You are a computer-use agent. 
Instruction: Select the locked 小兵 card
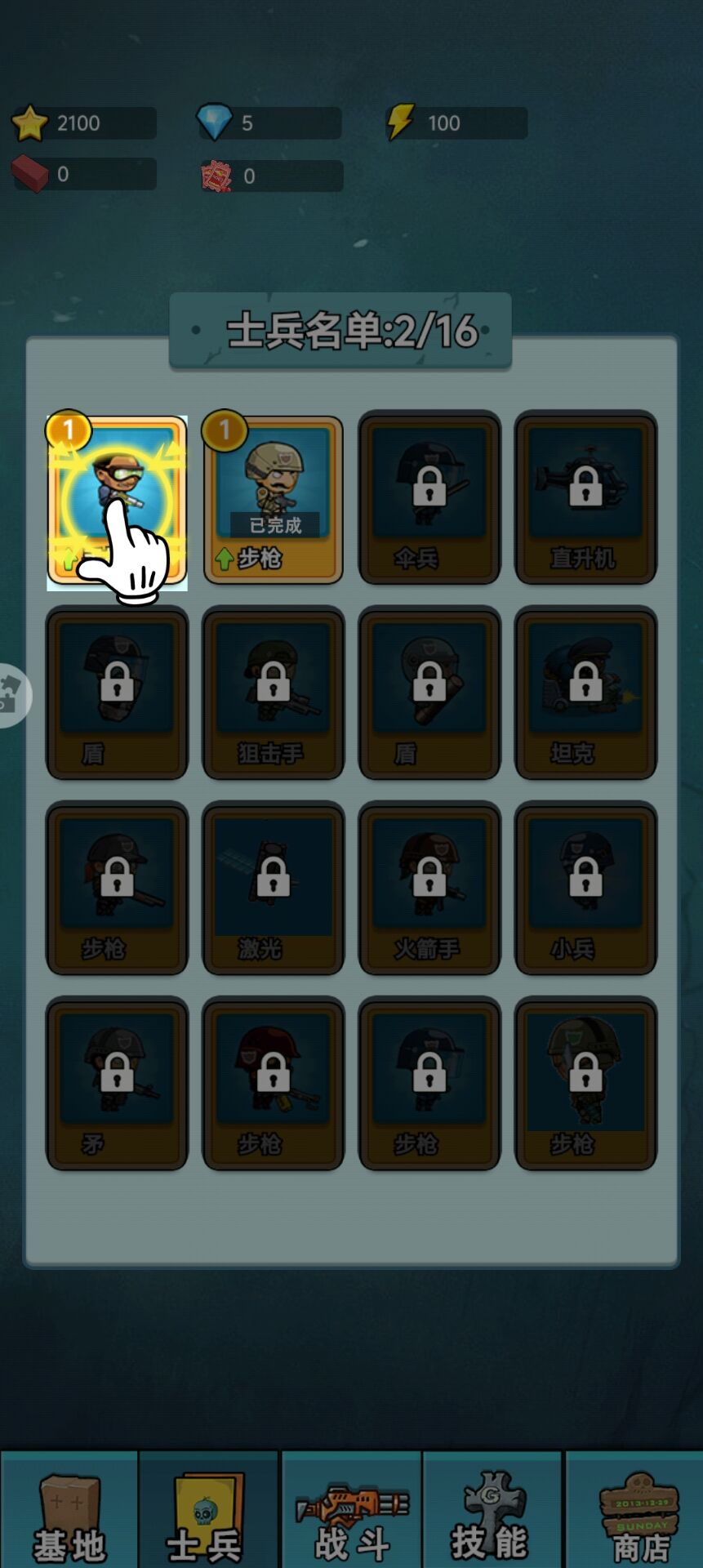click(585, 887)
